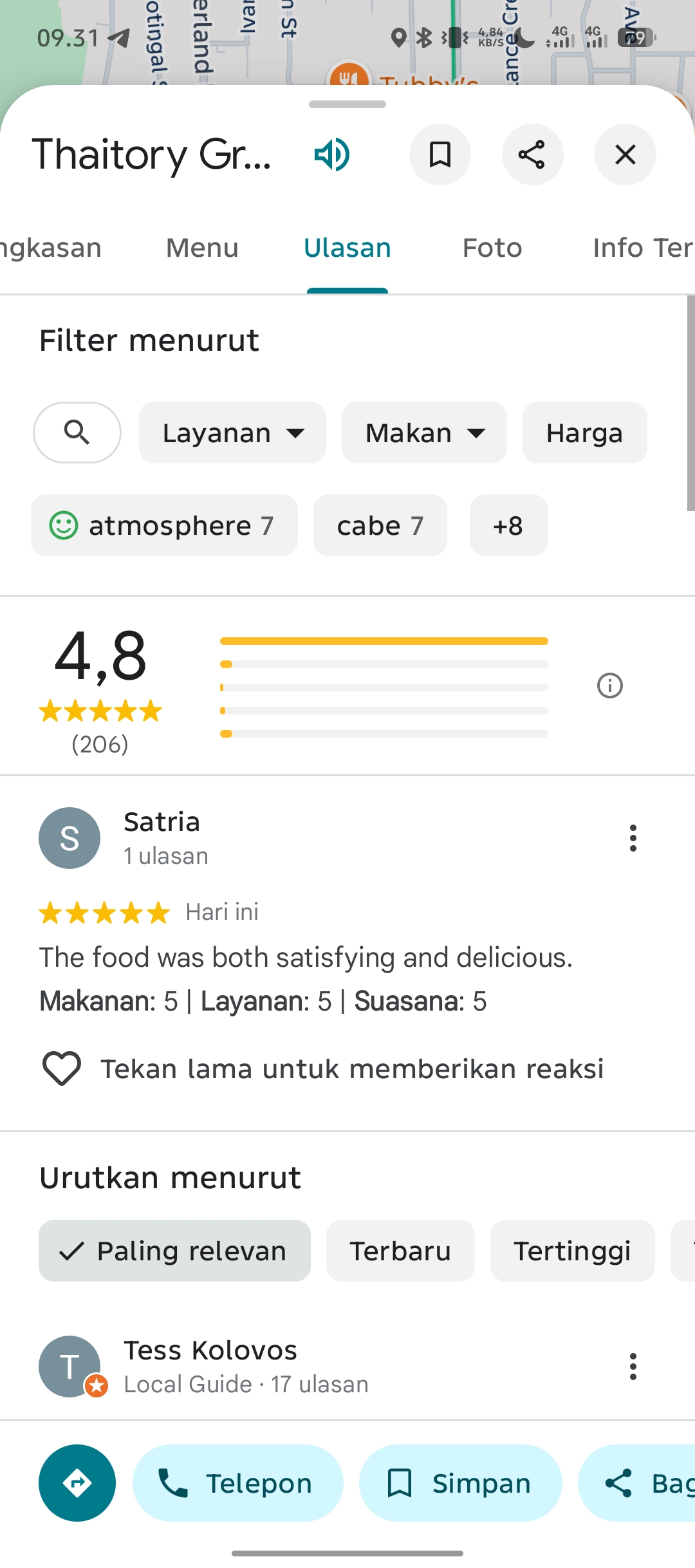
Task: Filter reviews mentioning atmosphere
Action: [x=164, y=525]
